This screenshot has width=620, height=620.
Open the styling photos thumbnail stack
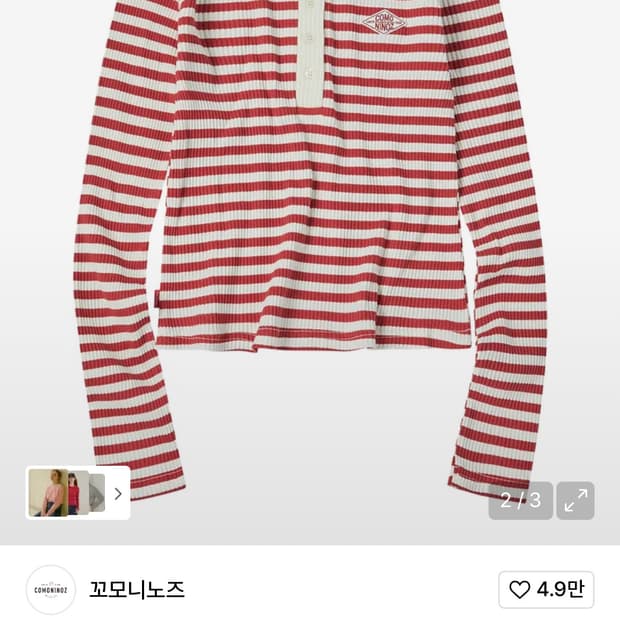click(77, 493)
